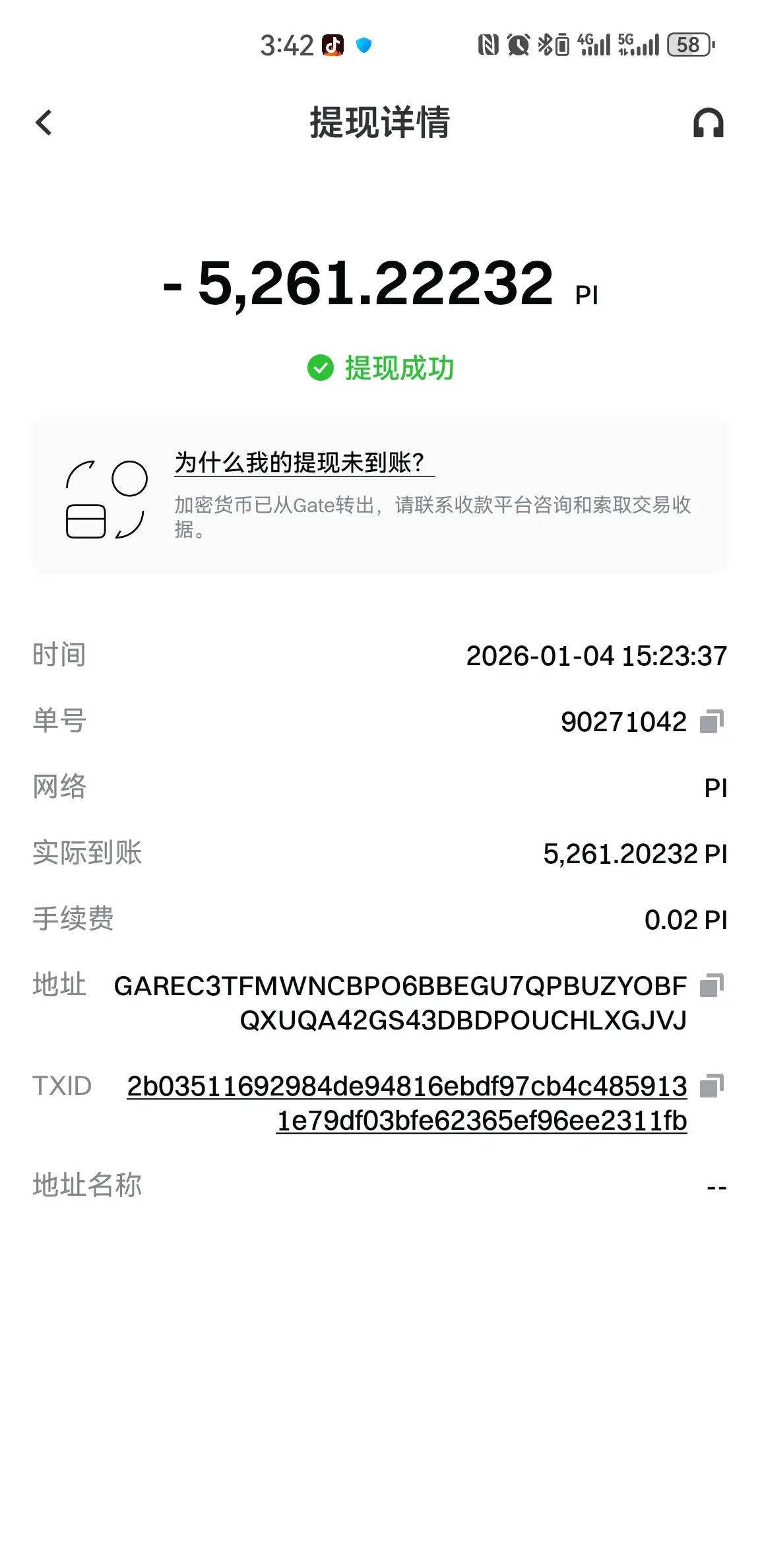
Task: Tap the green success checkmark icon
Action: click(x=321, y=370)
